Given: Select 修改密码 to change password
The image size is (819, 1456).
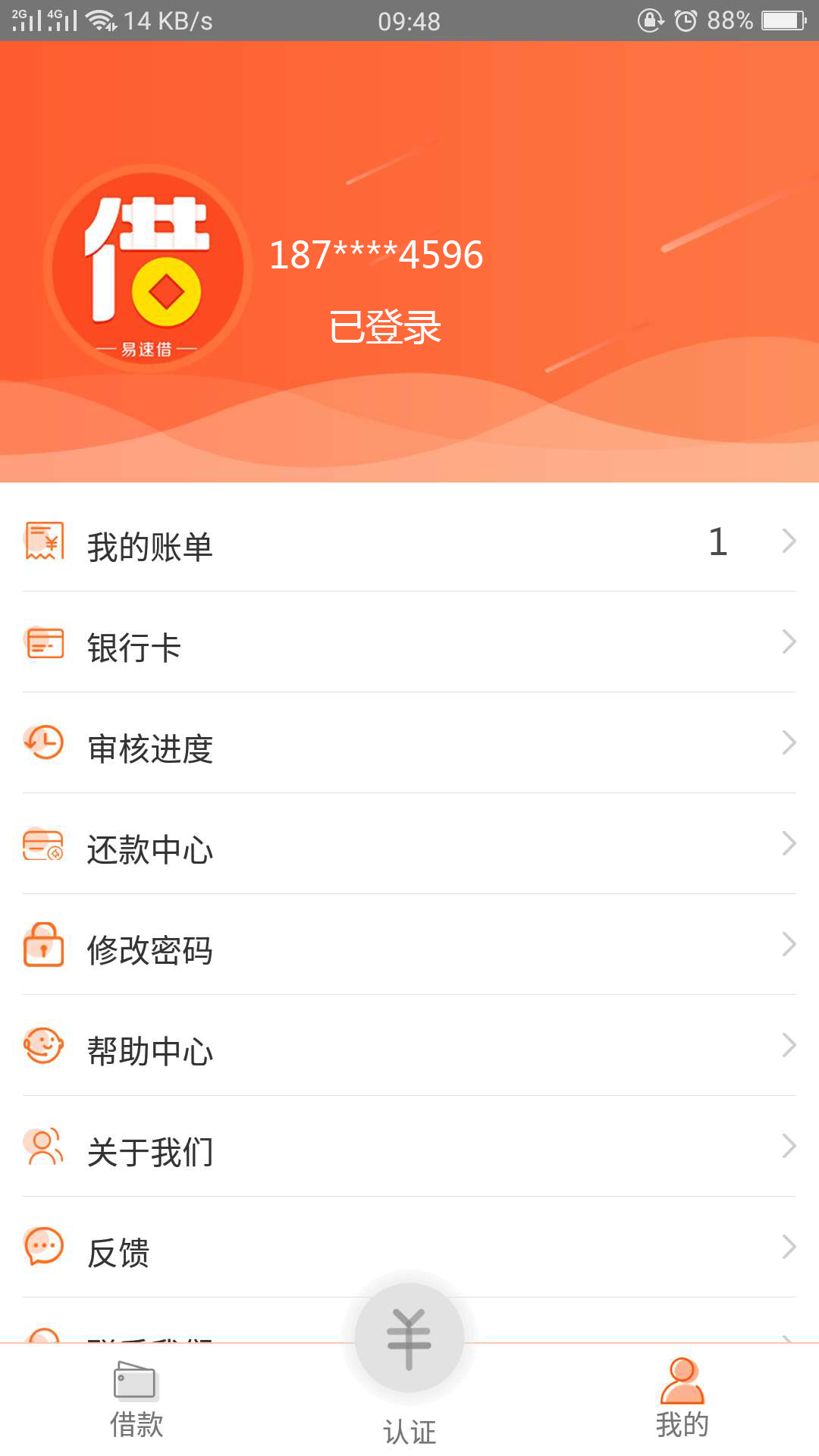Looking at the screenshot, I should click(x=409, y=945).
